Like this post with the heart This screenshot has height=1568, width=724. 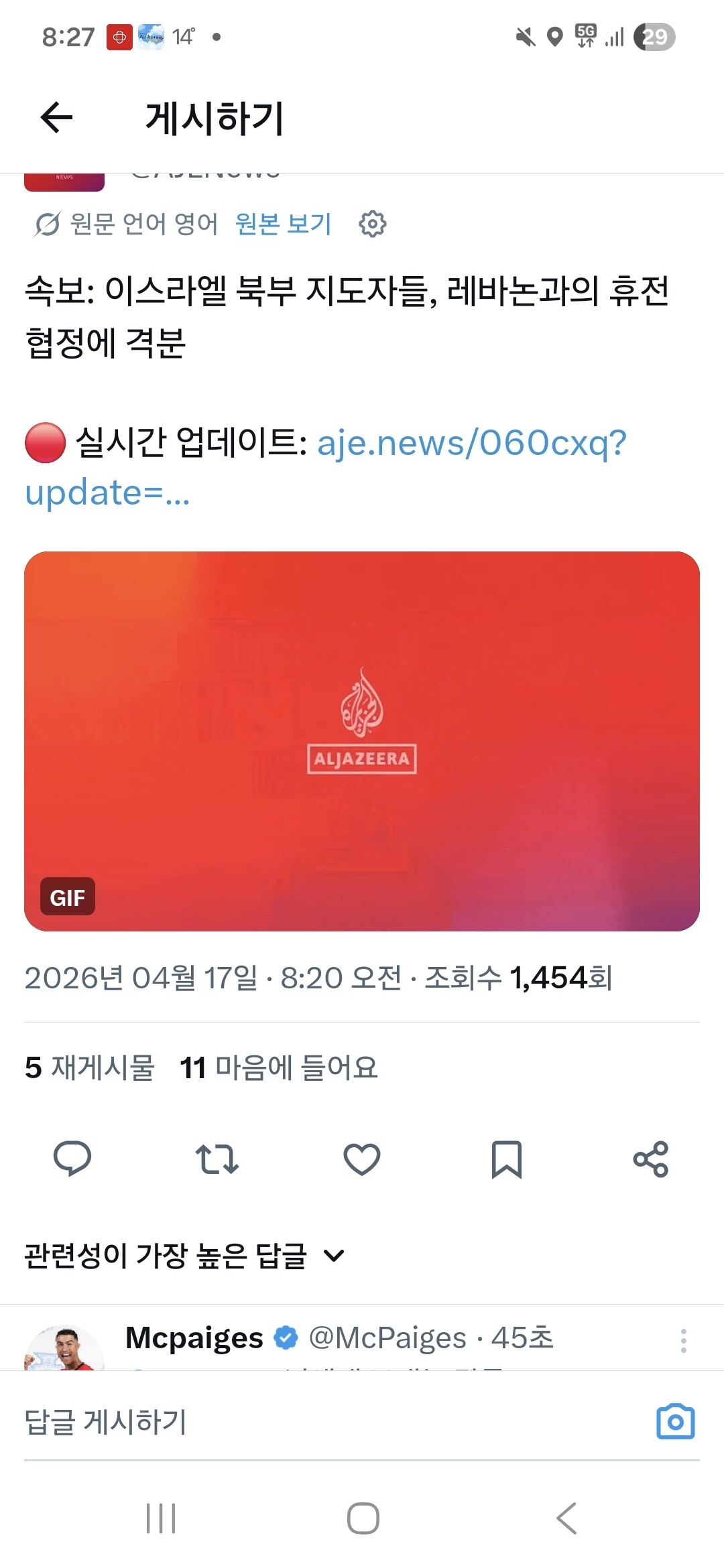(362, 1159)
